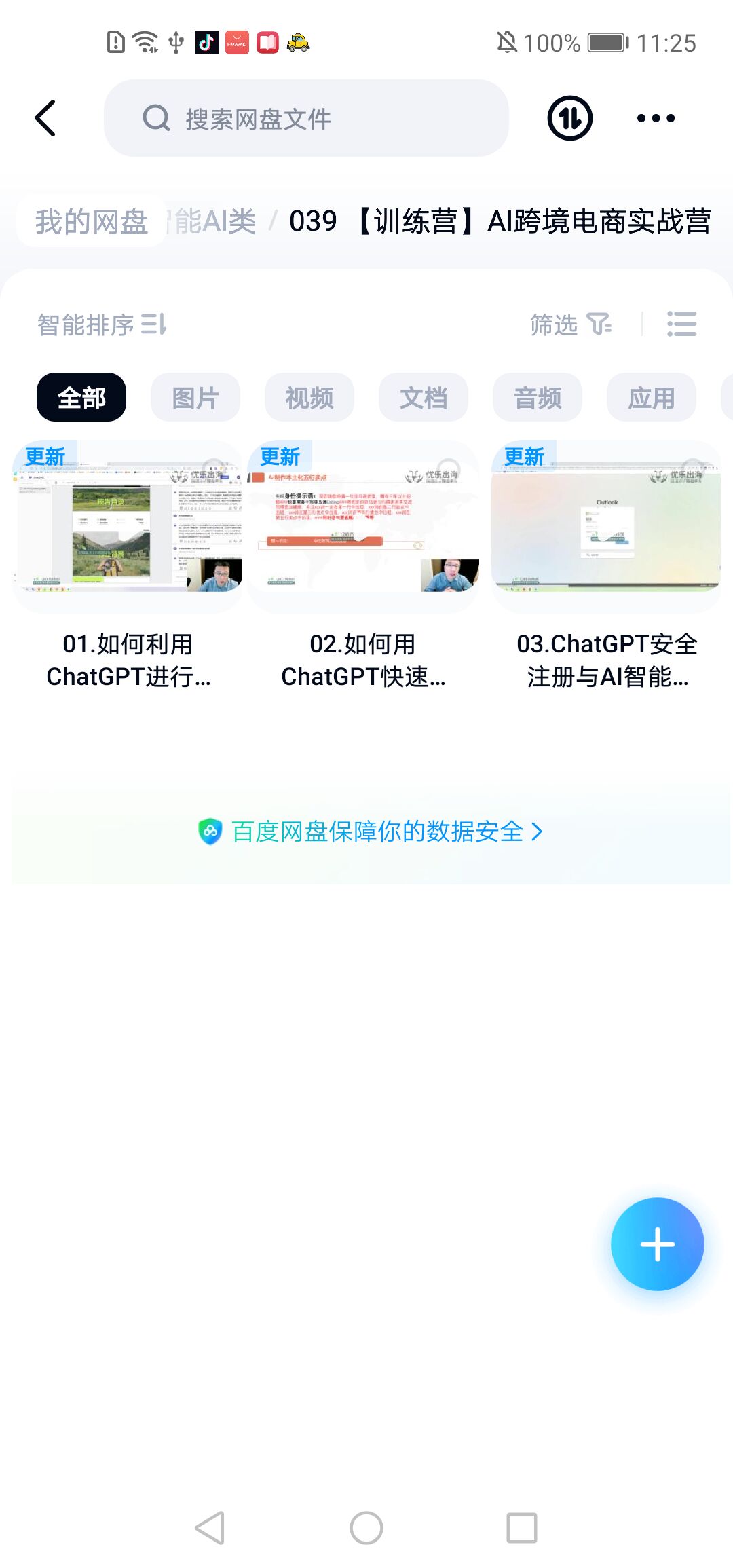Tap the blue plus button to upload
Viewport: 733px width, 1568px height.
click(x=657, y=1244)
